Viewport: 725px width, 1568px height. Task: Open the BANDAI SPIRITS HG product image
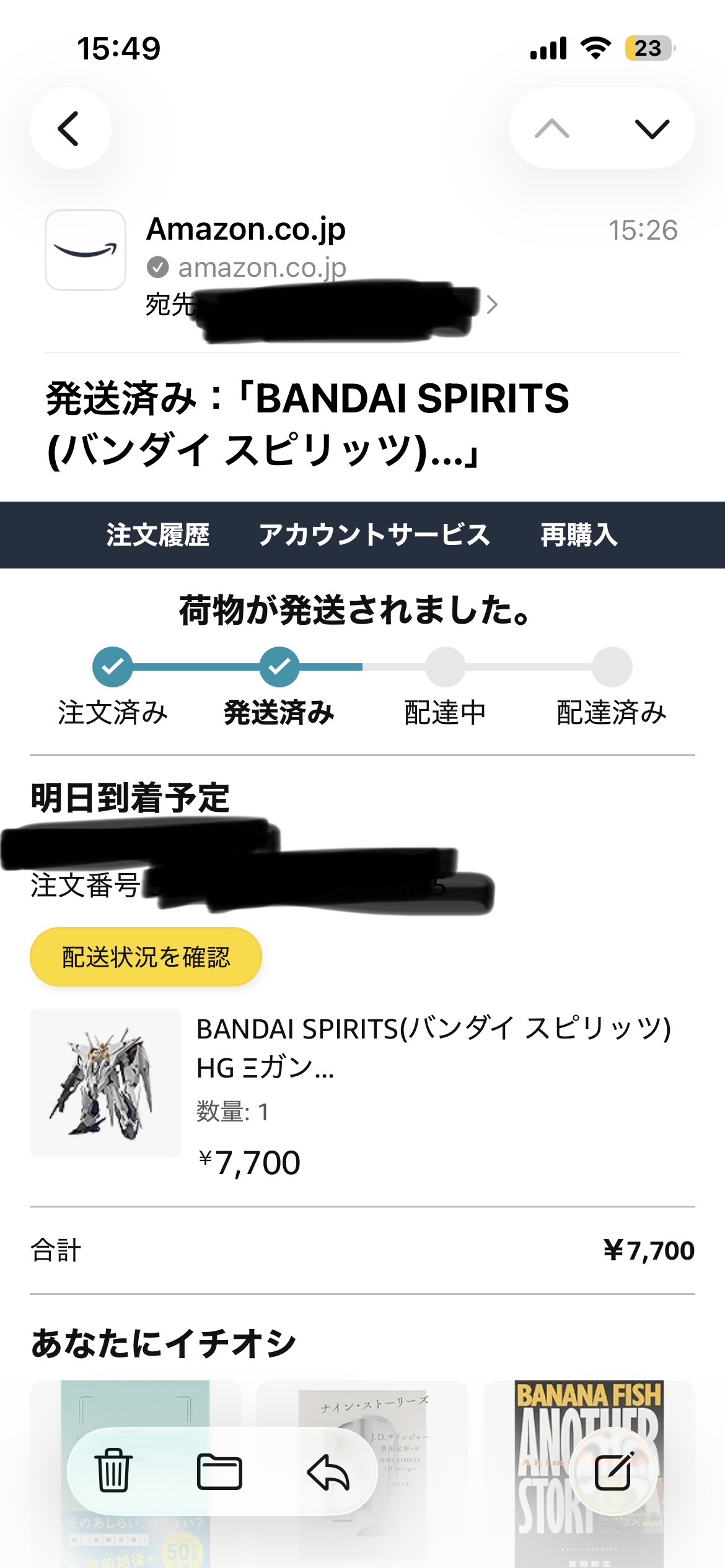[105, 1083]
